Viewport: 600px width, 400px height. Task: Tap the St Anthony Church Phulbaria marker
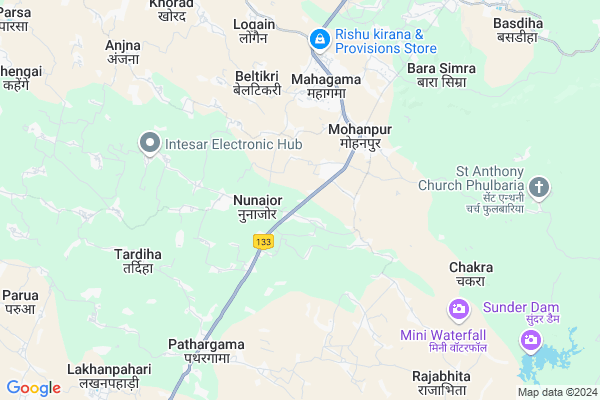pos(539,187)
